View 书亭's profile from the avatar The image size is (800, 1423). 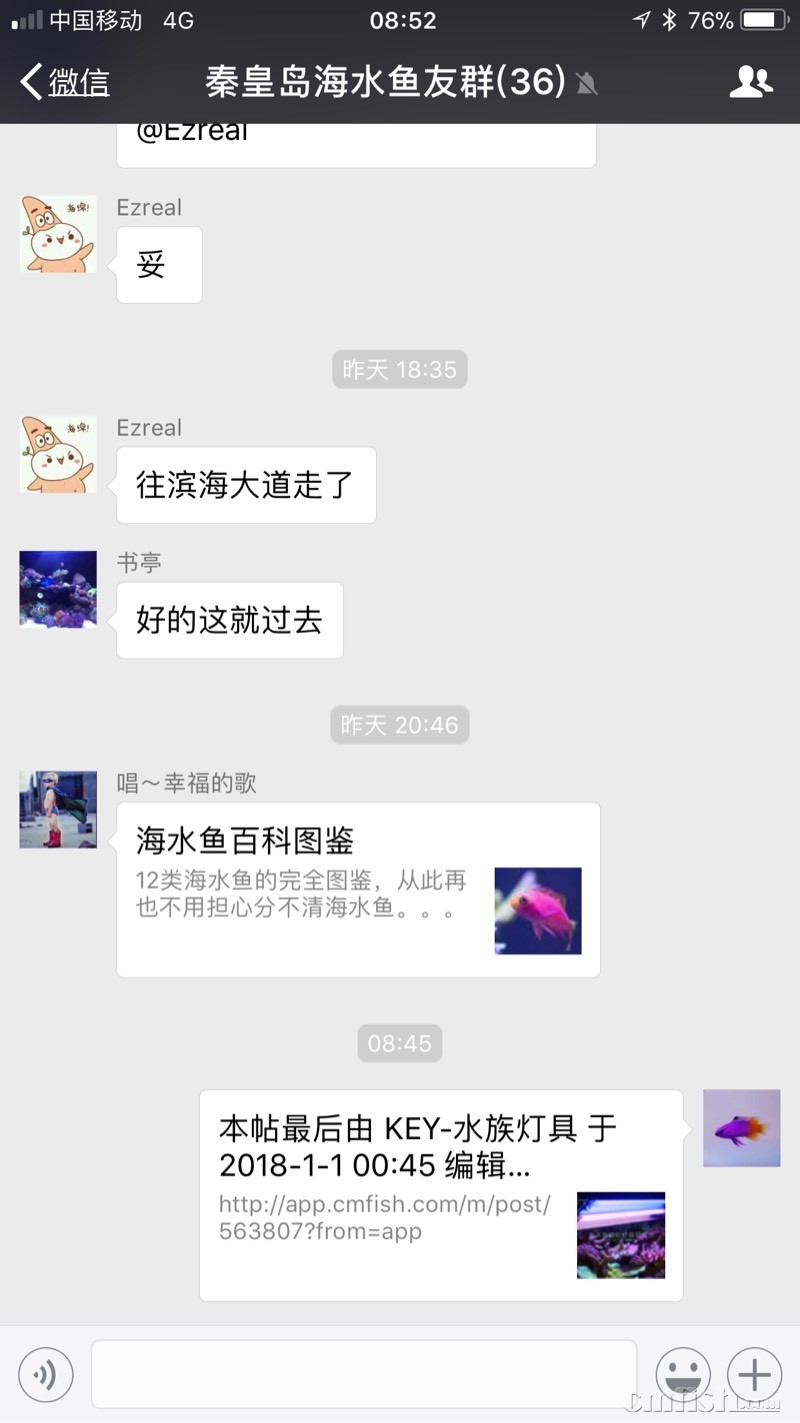[x=58, y=589]
